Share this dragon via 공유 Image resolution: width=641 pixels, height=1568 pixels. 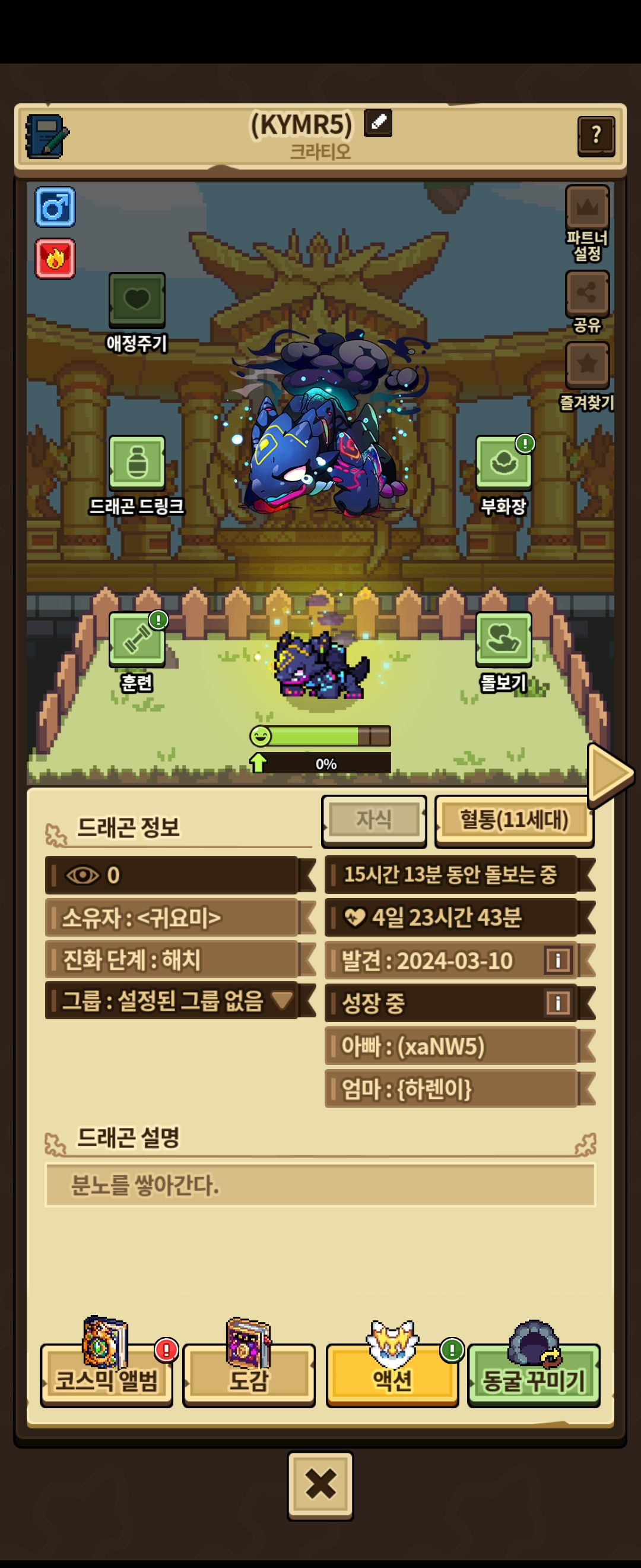coord(587,302)
